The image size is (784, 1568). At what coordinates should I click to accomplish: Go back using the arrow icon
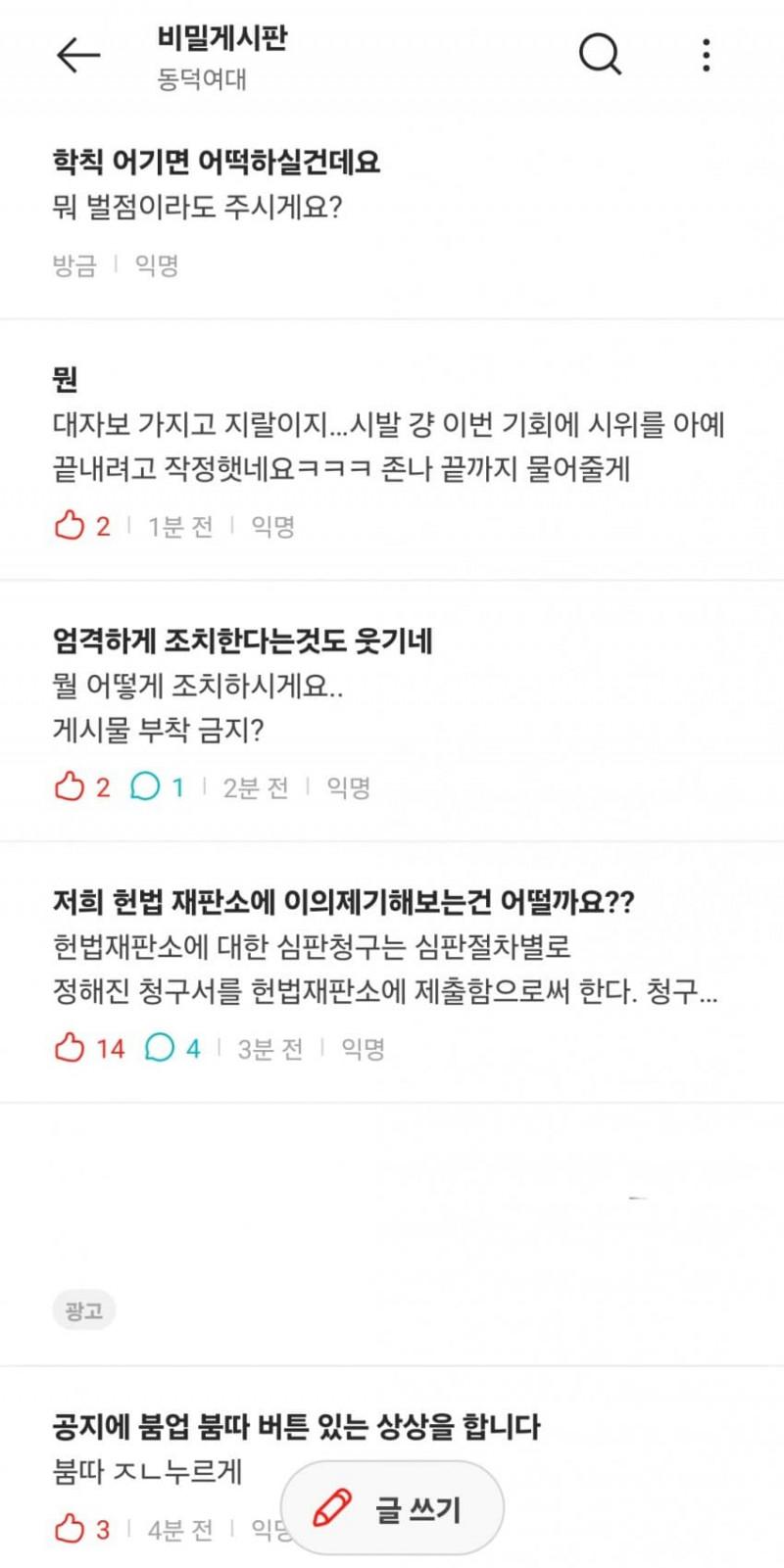pos(78,56)
